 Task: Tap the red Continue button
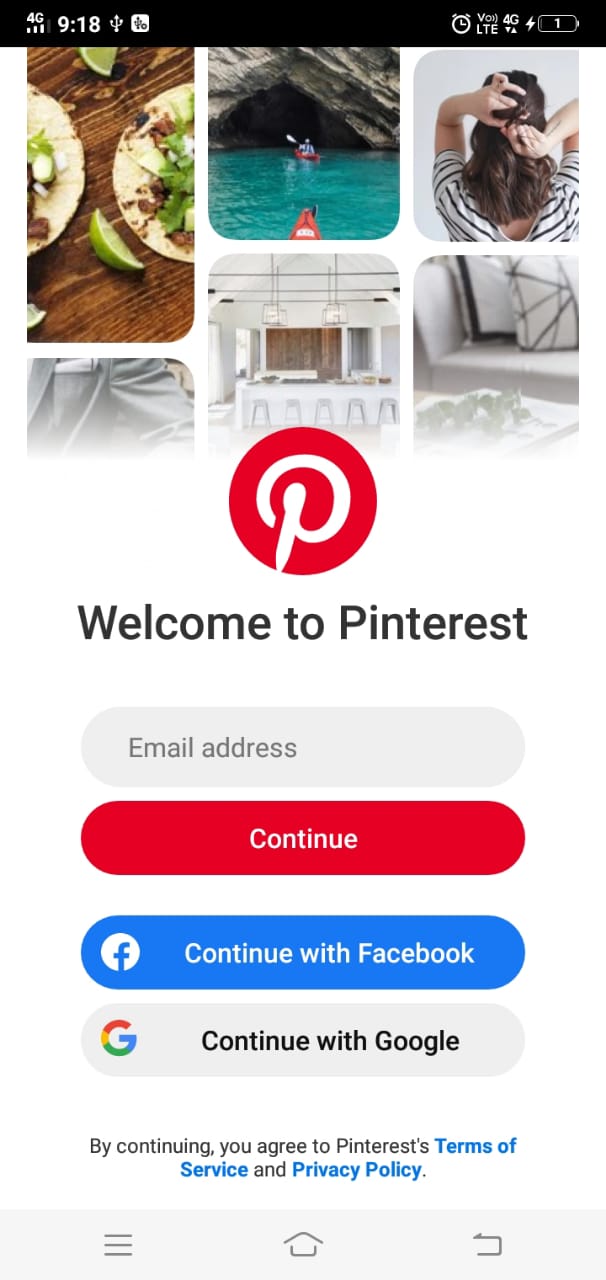(303, 838)
